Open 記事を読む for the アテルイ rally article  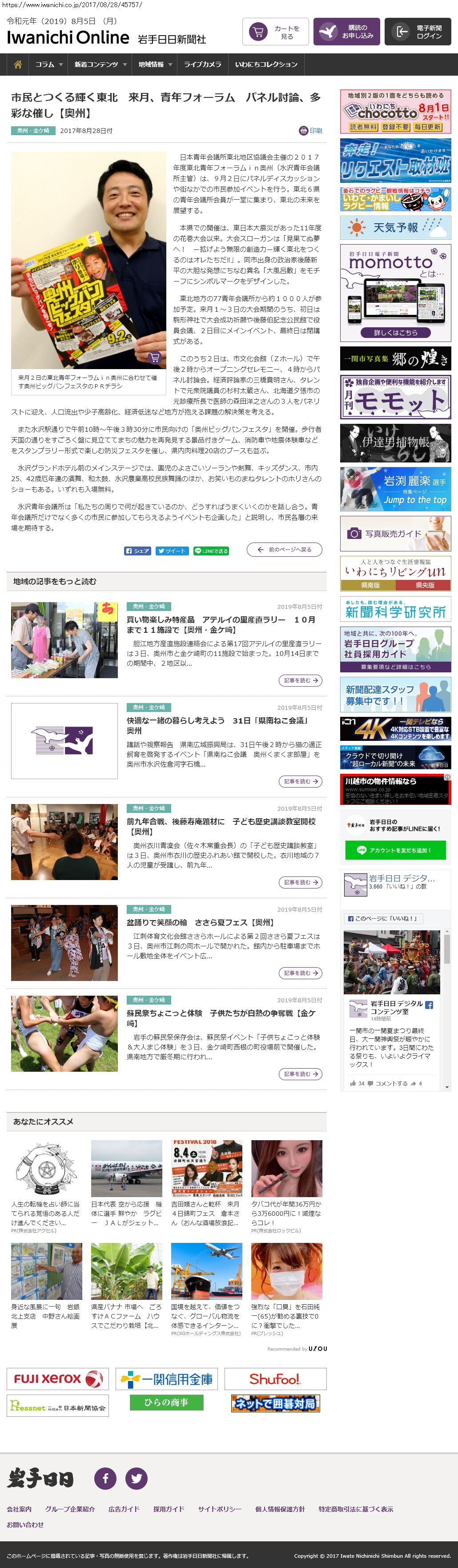pos(300,680)
